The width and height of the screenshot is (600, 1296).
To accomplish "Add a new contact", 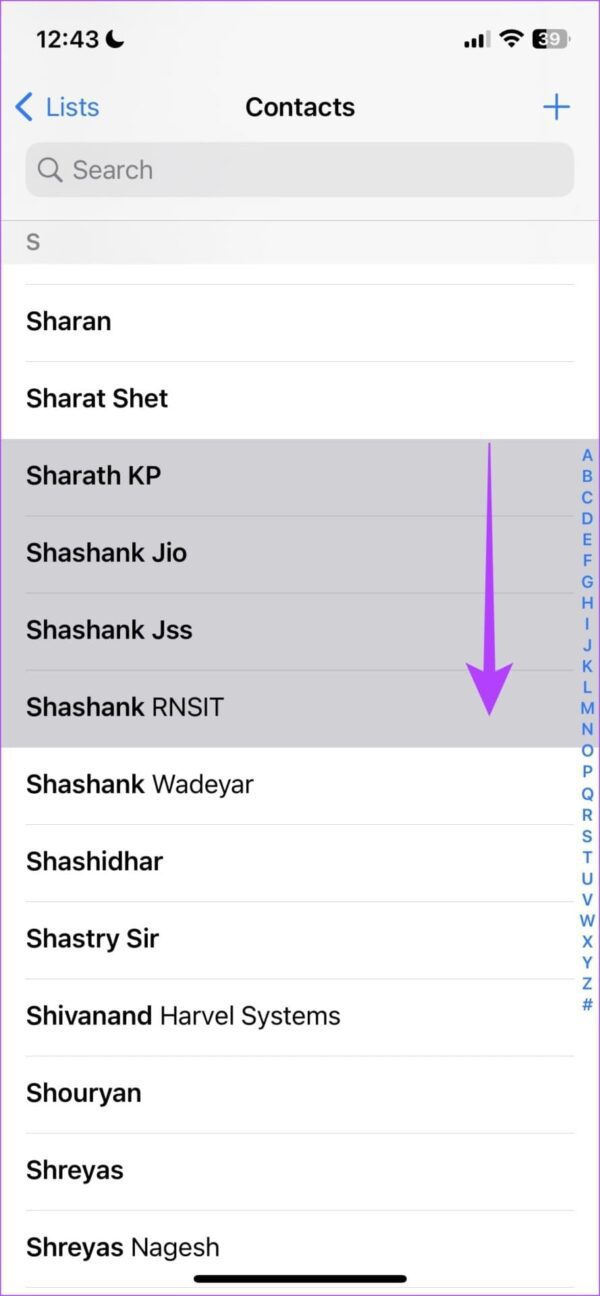I will click(x=556, y=107).
